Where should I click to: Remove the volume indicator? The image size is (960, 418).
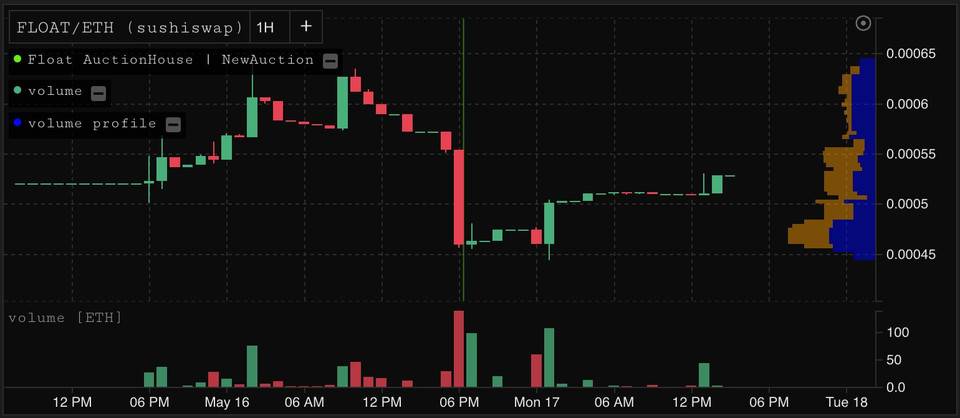click(98, 92)
